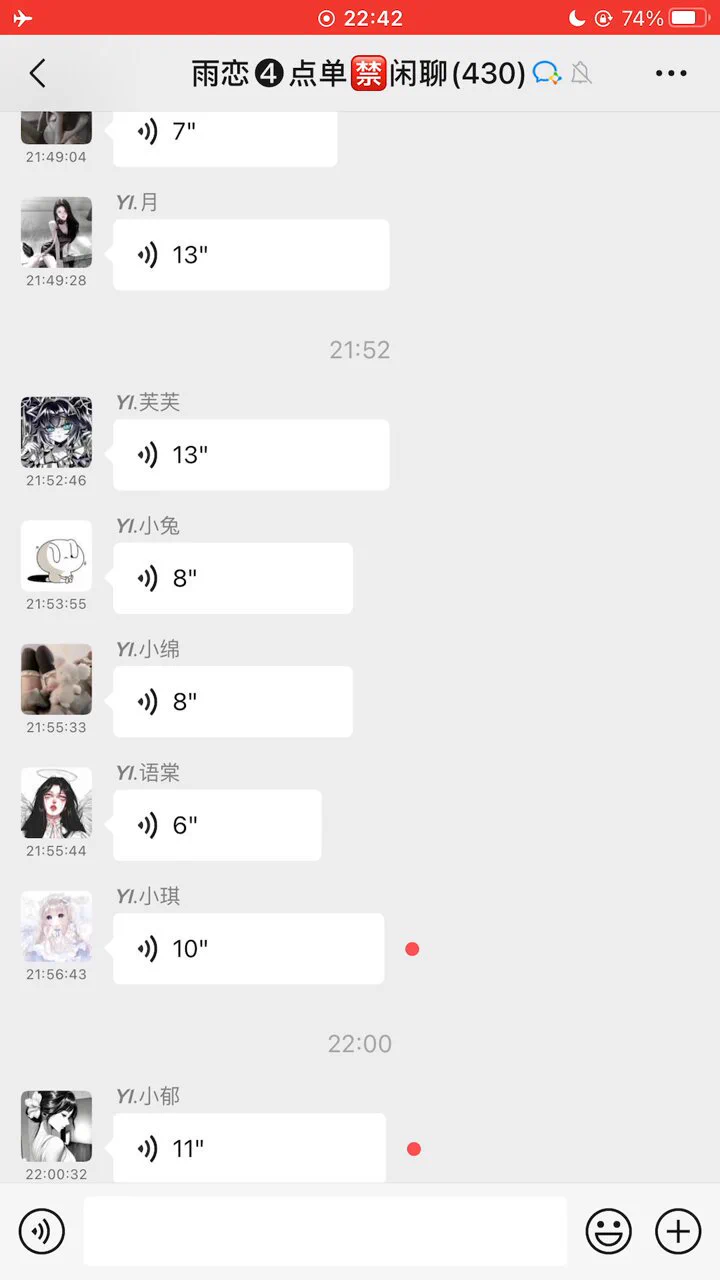Play YI.月's 13-second voice message
Screen dimensions: 720x1280
[x=250, y=255]
